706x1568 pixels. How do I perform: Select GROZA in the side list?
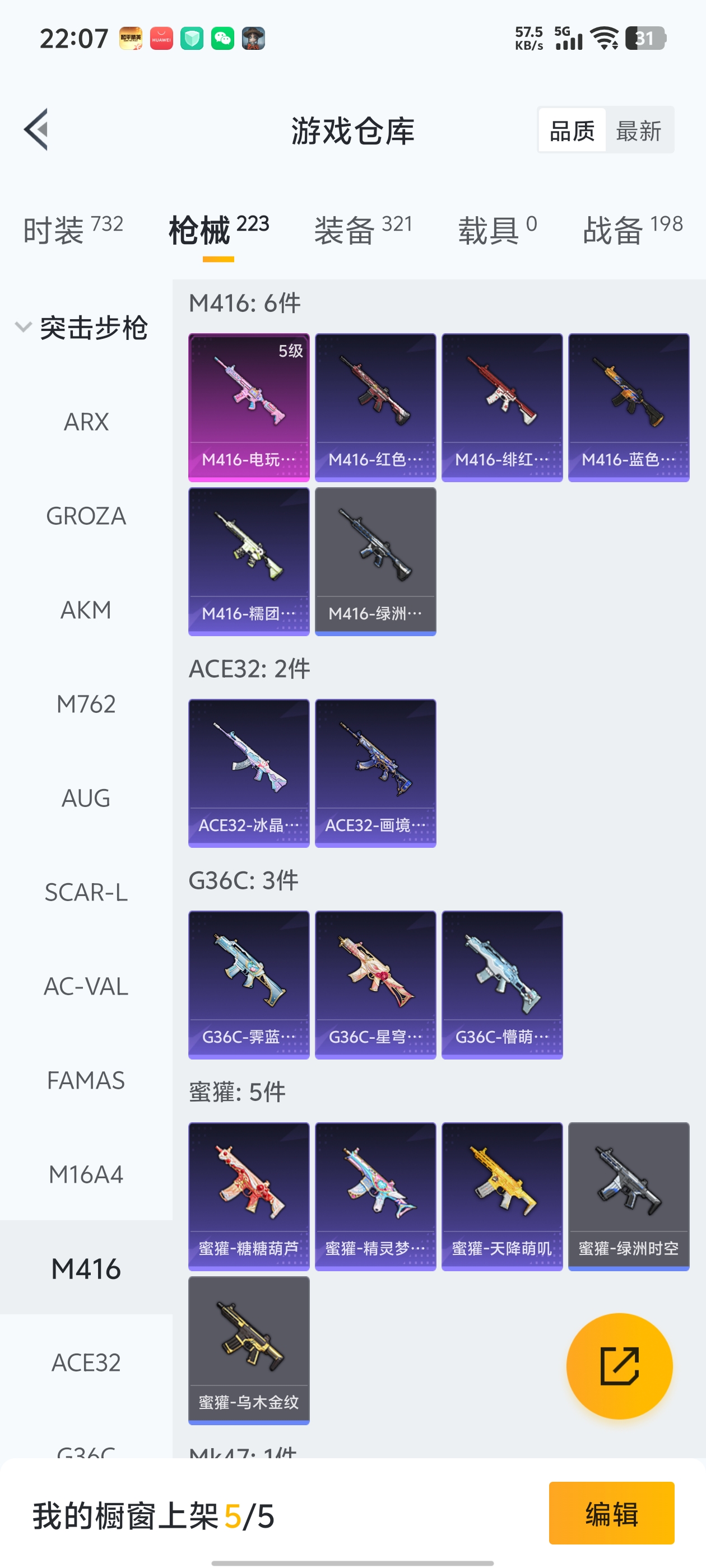86,516
